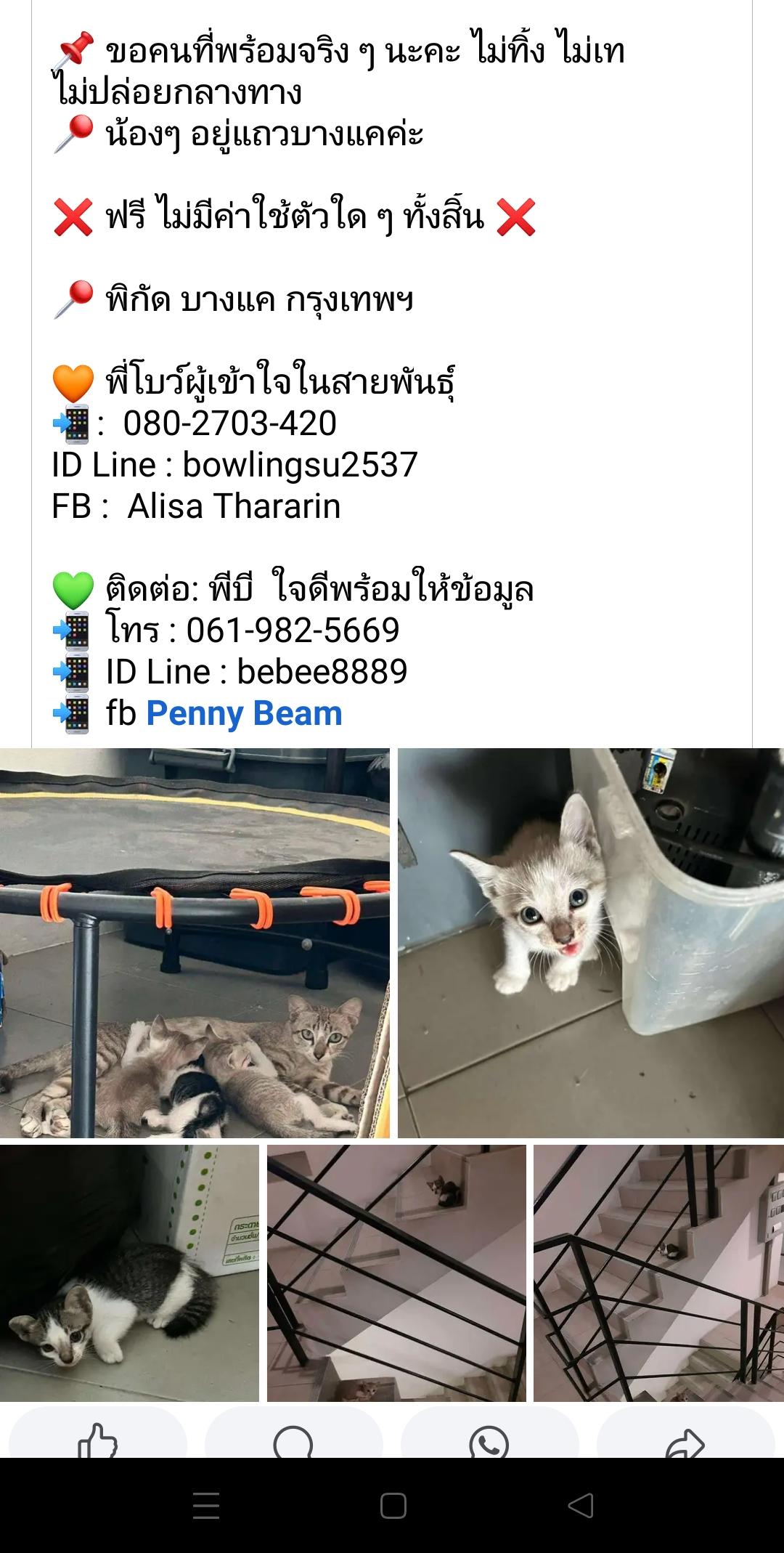
Task: Open the middle staircase photo
Action: coord(396,1273)
